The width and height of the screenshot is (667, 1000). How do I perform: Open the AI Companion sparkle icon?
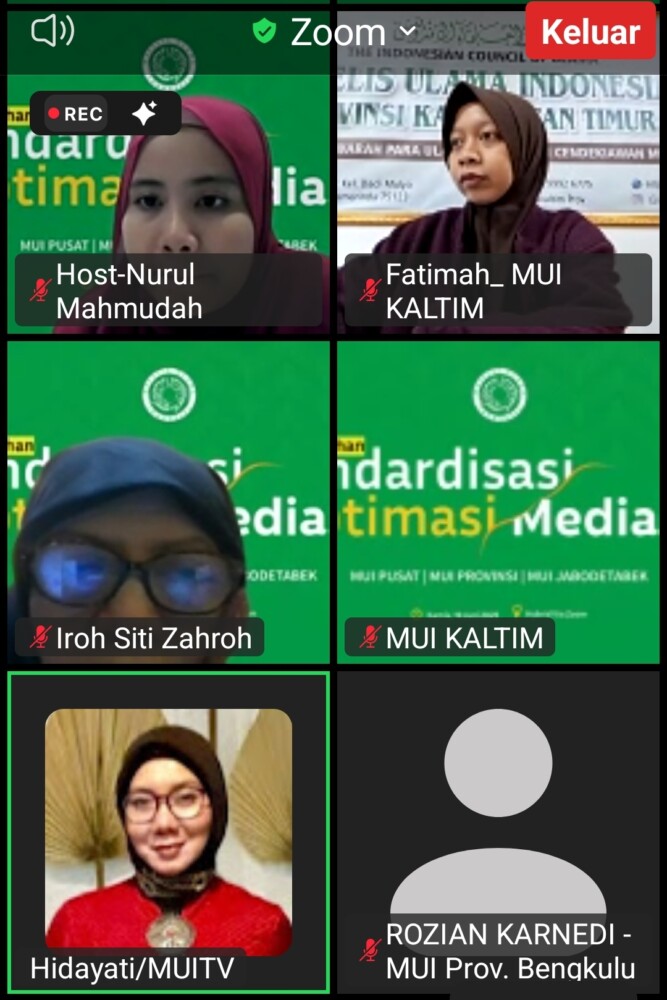(x=144, y=114)
